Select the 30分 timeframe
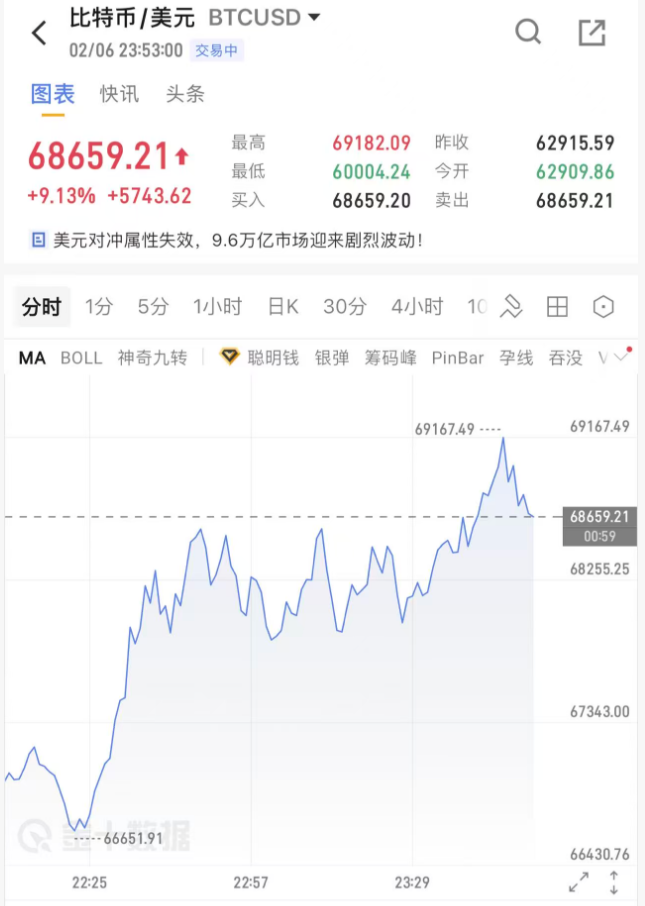This screenshot has height=906, width=645. [344, 307]
